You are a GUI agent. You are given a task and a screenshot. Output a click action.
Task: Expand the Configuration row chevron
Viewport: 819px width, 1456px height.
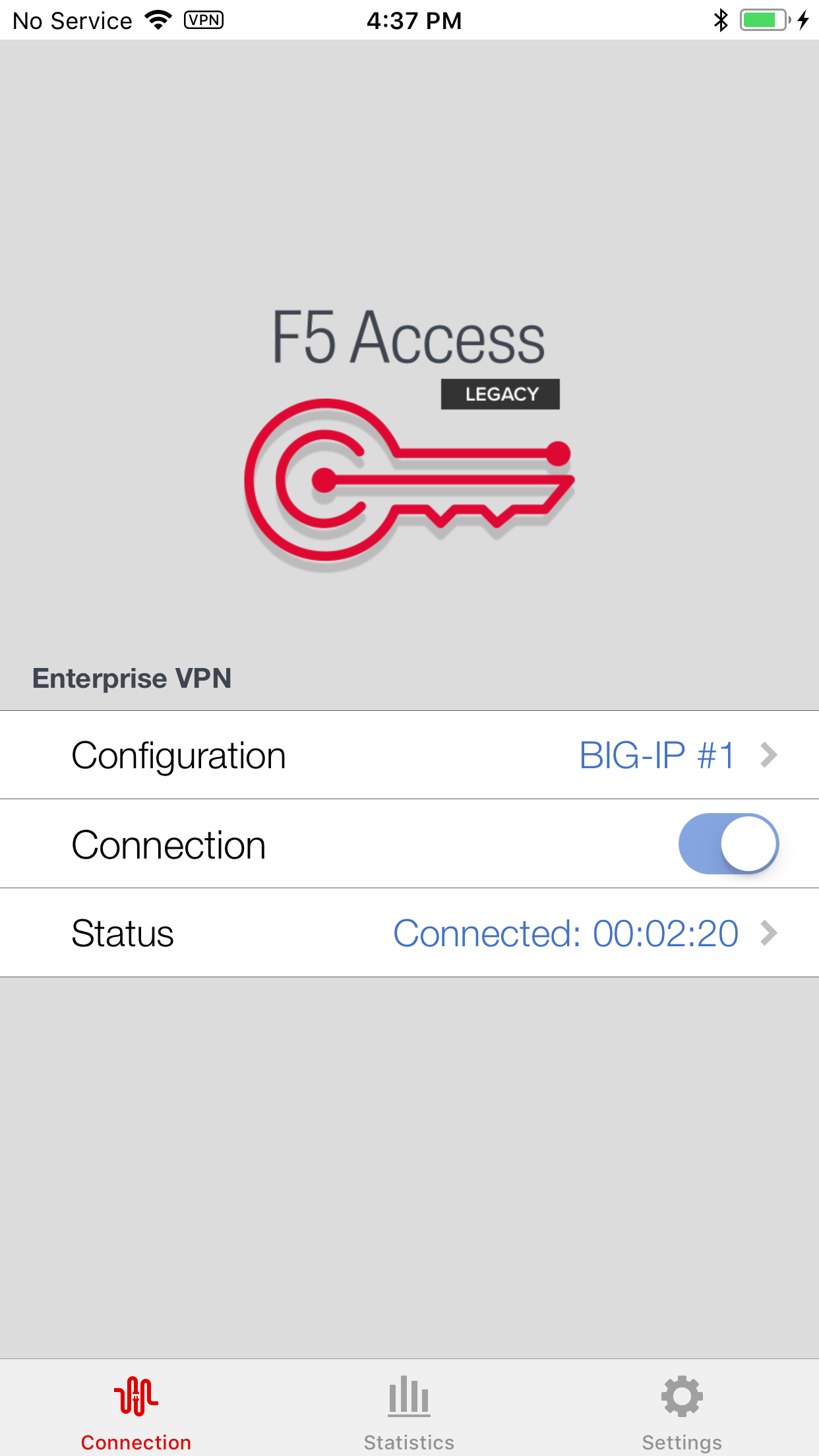point(768,755)
